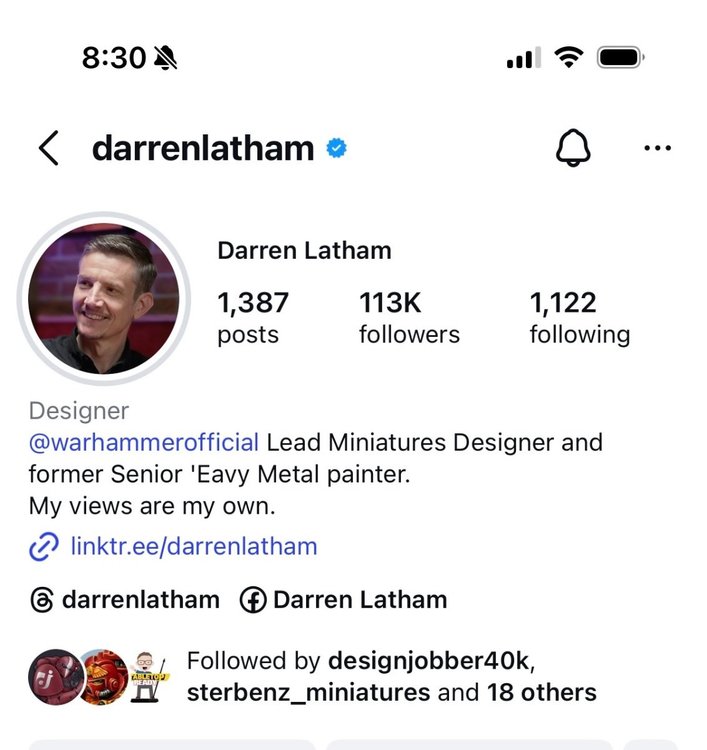Viewport: 707px width, 750px height.
Task: View mutual followers including designjobber40k
Action: (390, 676)
